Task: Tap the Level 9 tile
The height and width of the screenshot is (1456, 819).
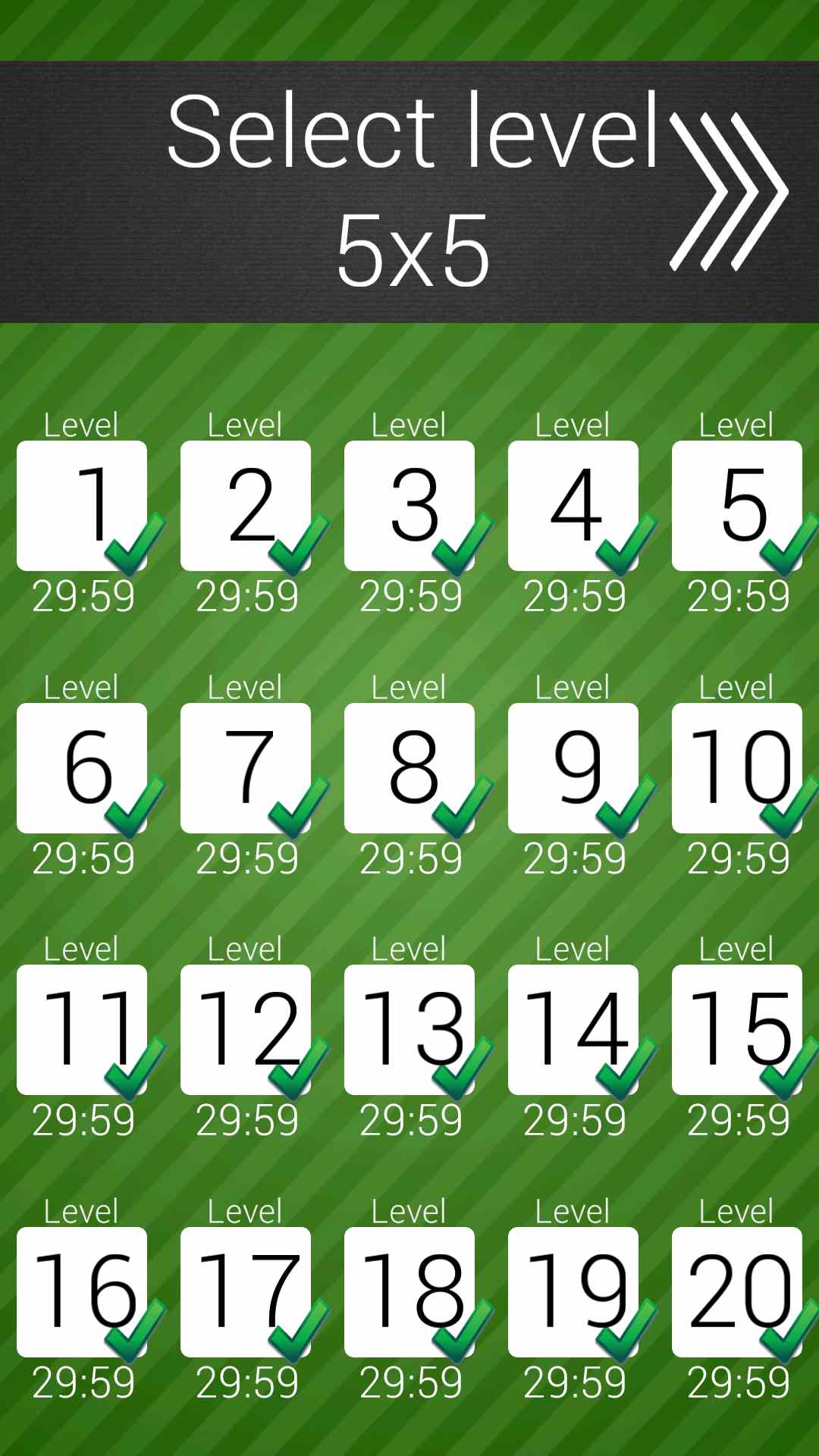Action: pyautogui.click(x=573, y=767)
